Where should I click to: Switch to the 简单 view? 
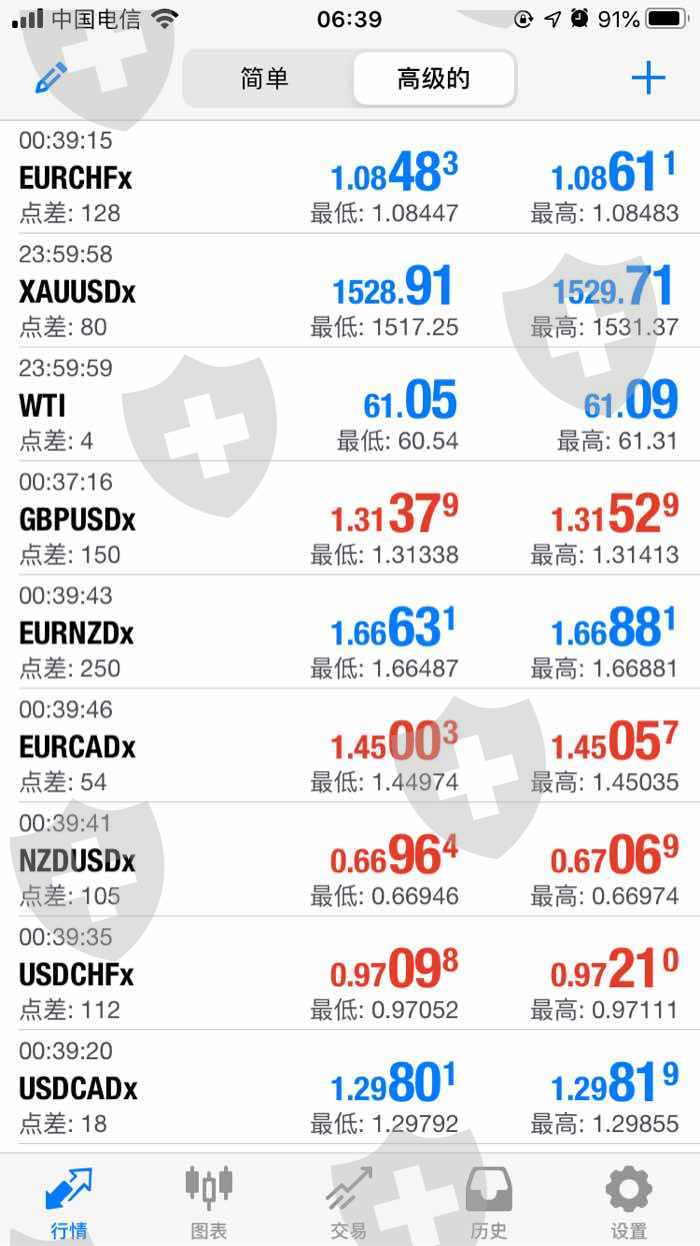coord(265,79)
